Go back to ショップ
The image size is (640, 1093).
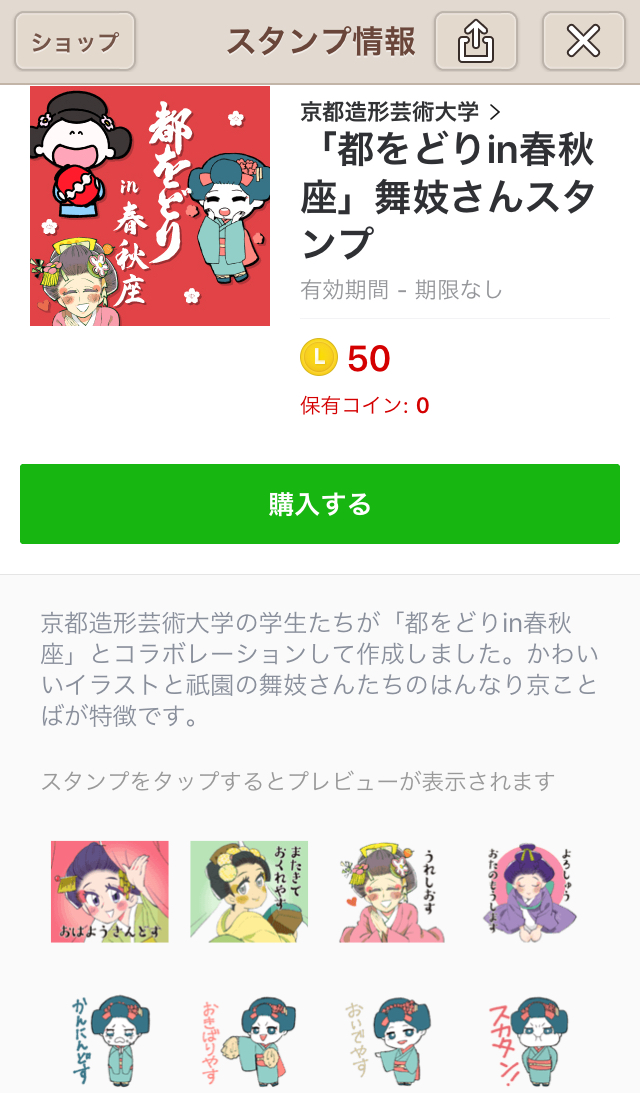75,42
